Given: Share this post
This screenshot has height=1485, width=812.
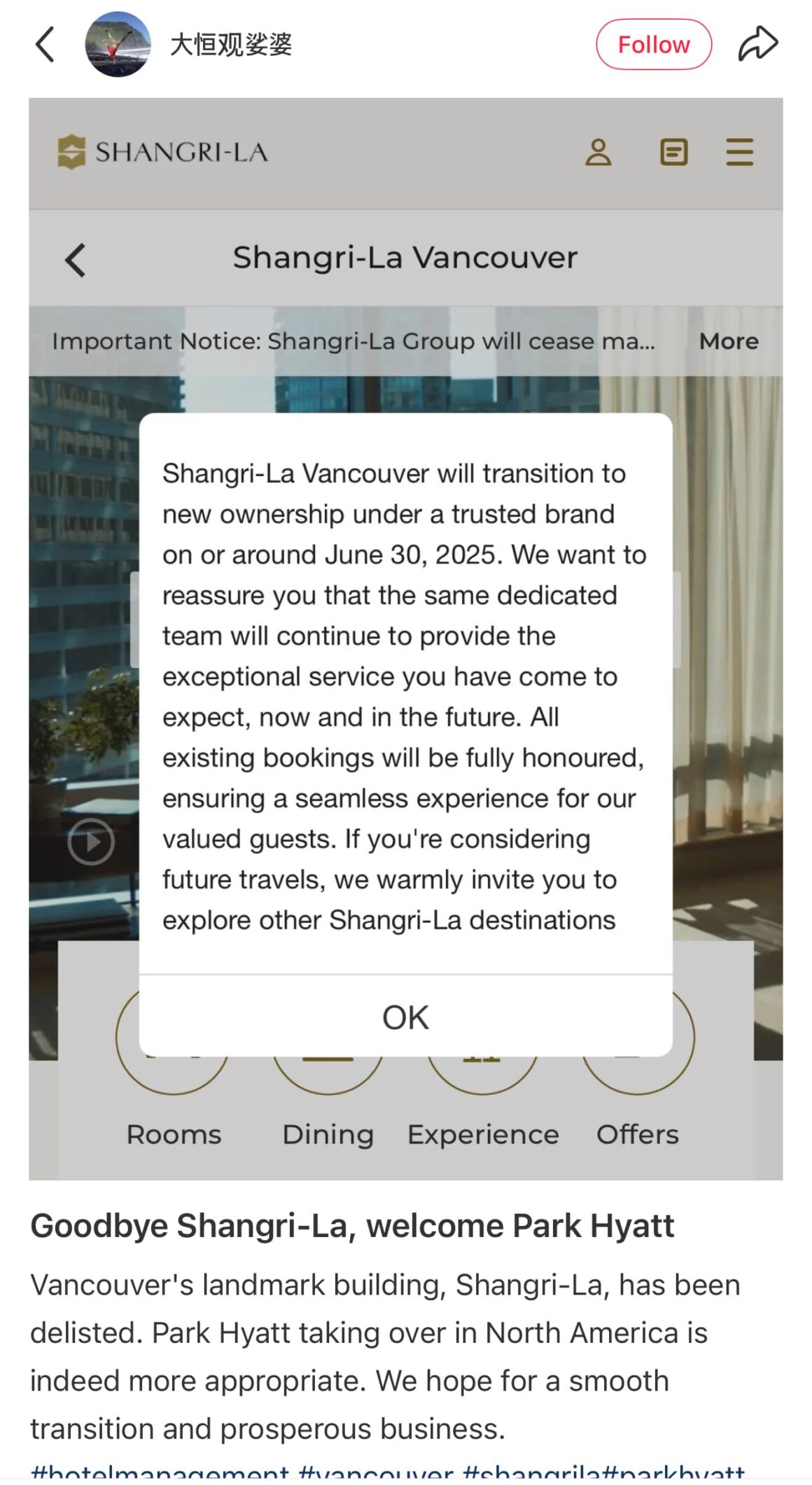Looking at the screenshot, I should 758,44.
